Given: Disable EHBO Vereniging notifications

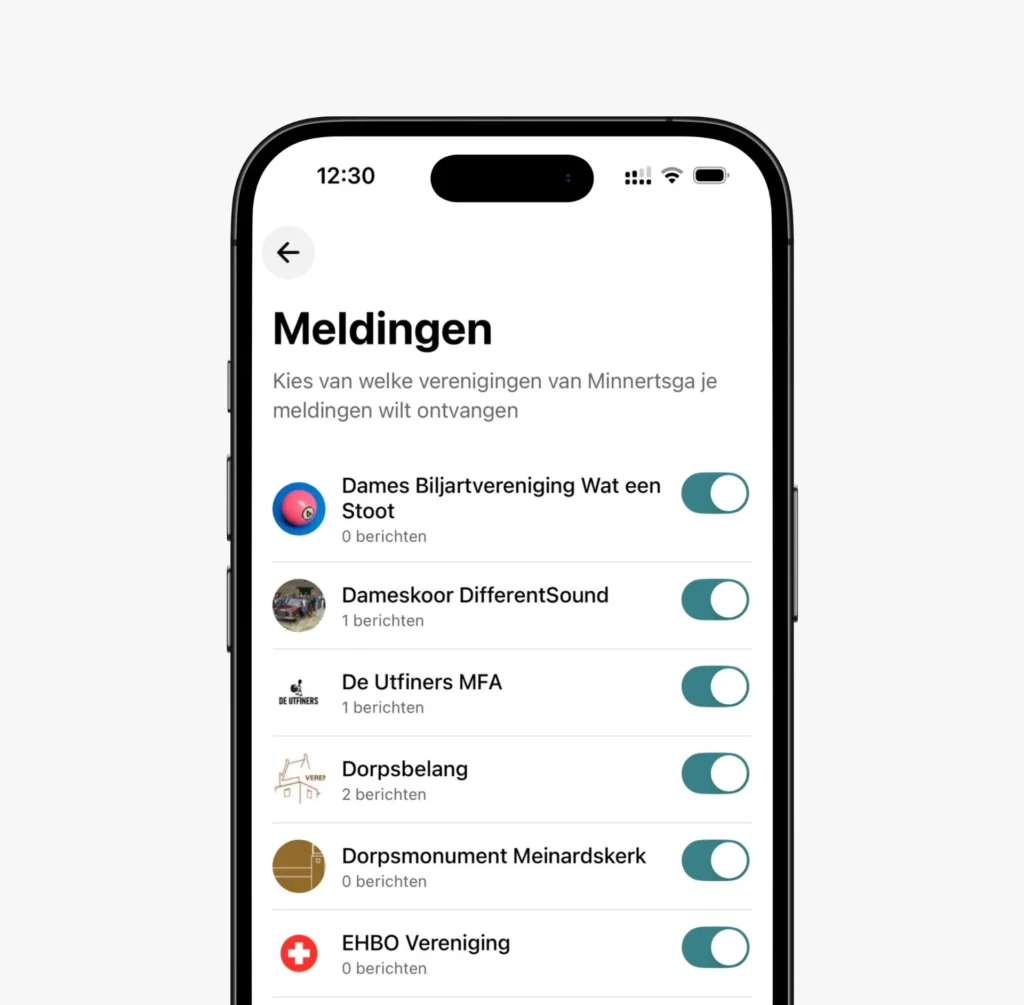Looking at the screenshot, I should (715, 948).
